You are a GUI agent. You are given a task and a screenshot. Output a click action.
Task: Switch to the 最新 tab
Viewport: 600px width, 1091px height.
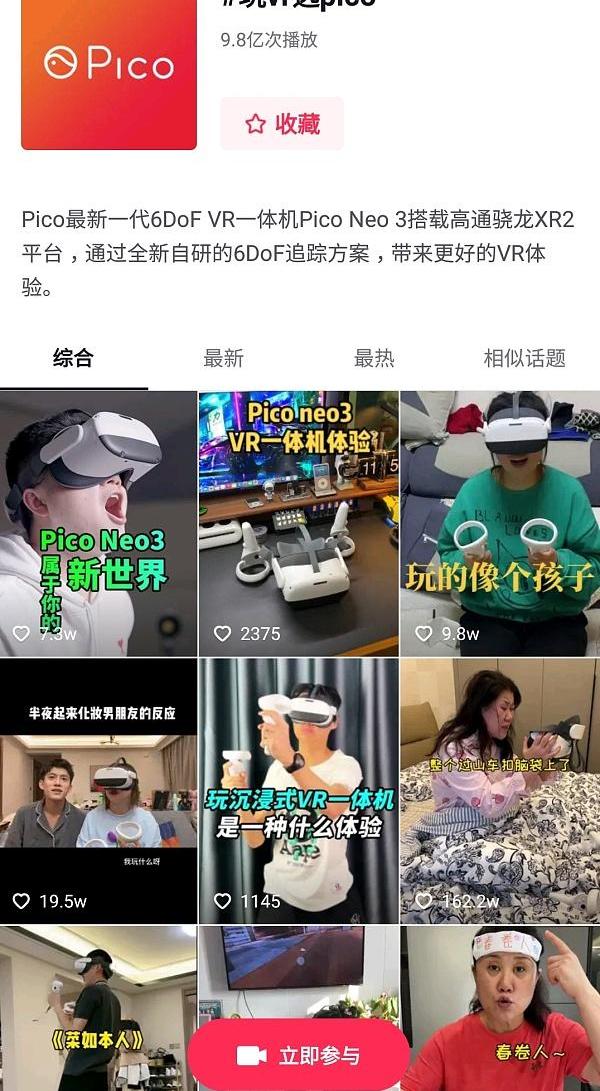[x=223, y=358]
